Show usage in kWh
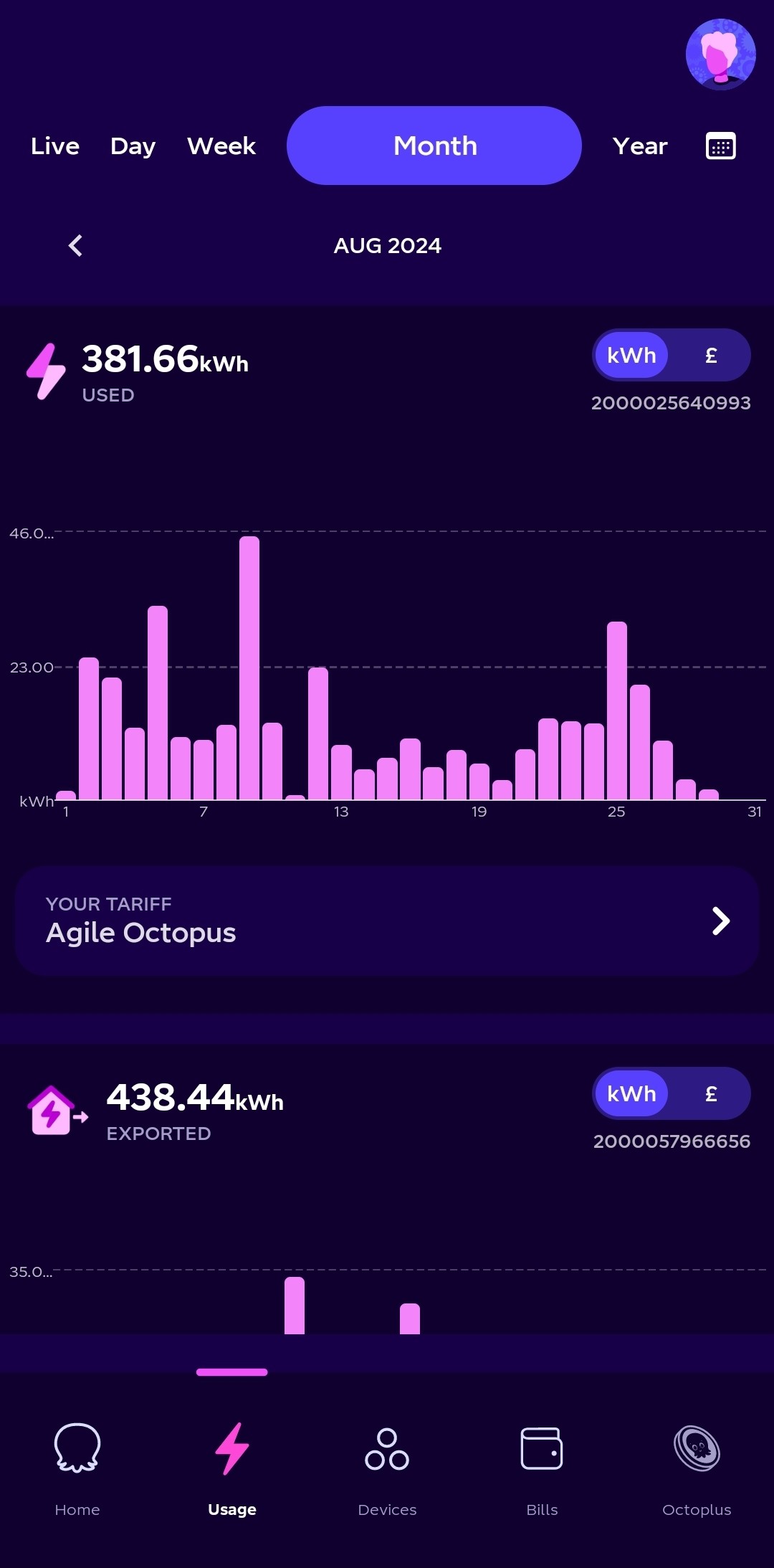The width and height of the screenshot is (774, 1568). point(631,355)
